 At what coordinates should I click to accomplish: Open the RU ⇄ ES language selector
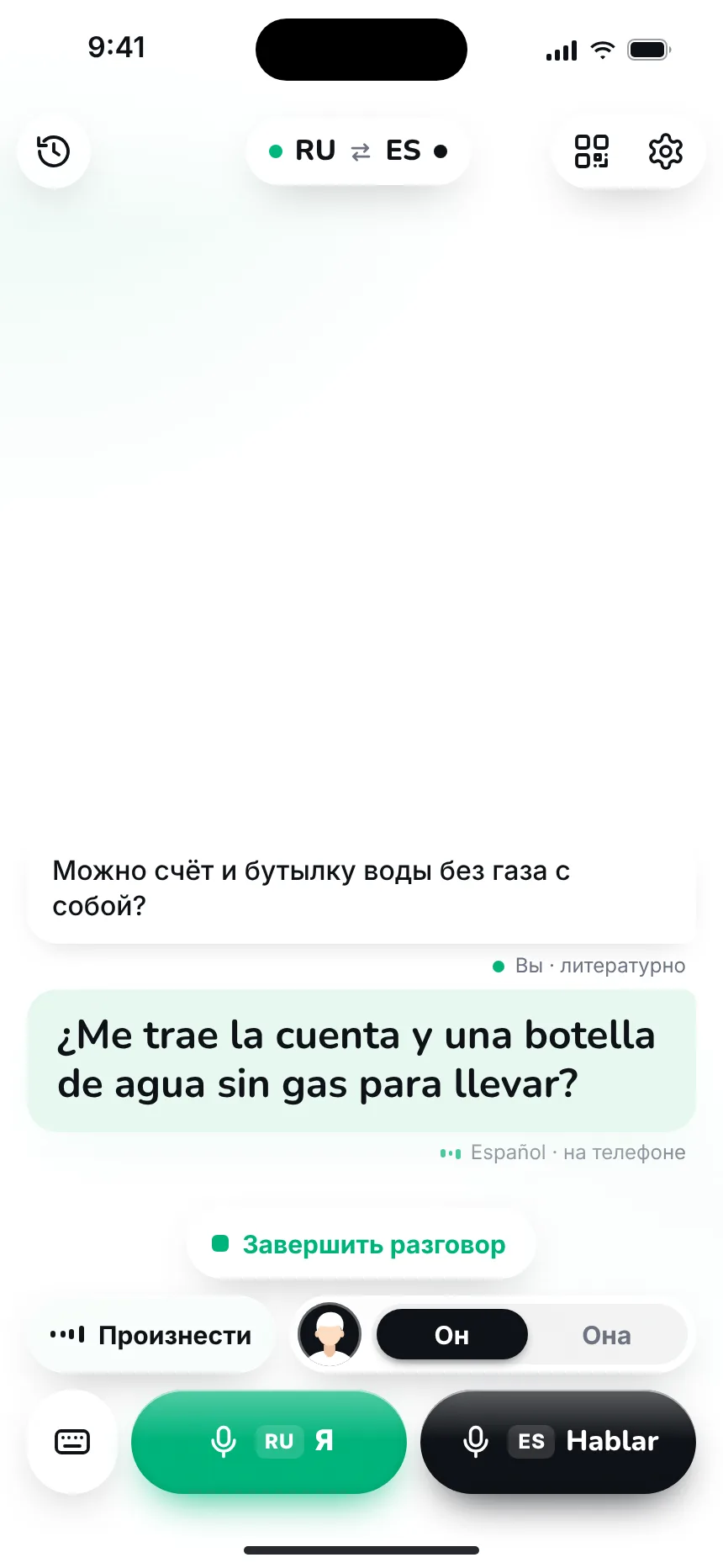[x=358, y=151]
